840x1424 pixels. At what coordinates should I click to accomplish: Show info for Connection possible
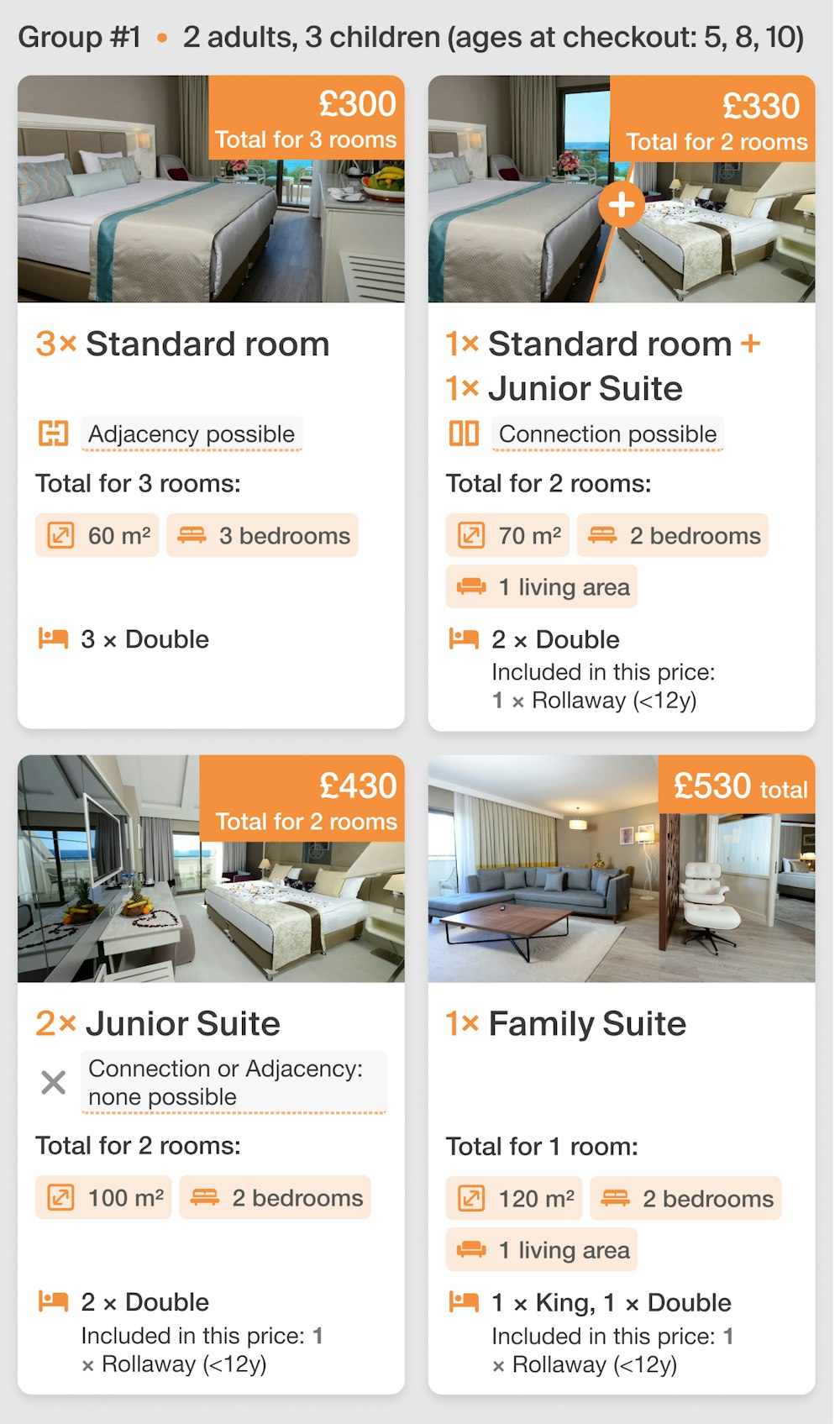(607, 434)
